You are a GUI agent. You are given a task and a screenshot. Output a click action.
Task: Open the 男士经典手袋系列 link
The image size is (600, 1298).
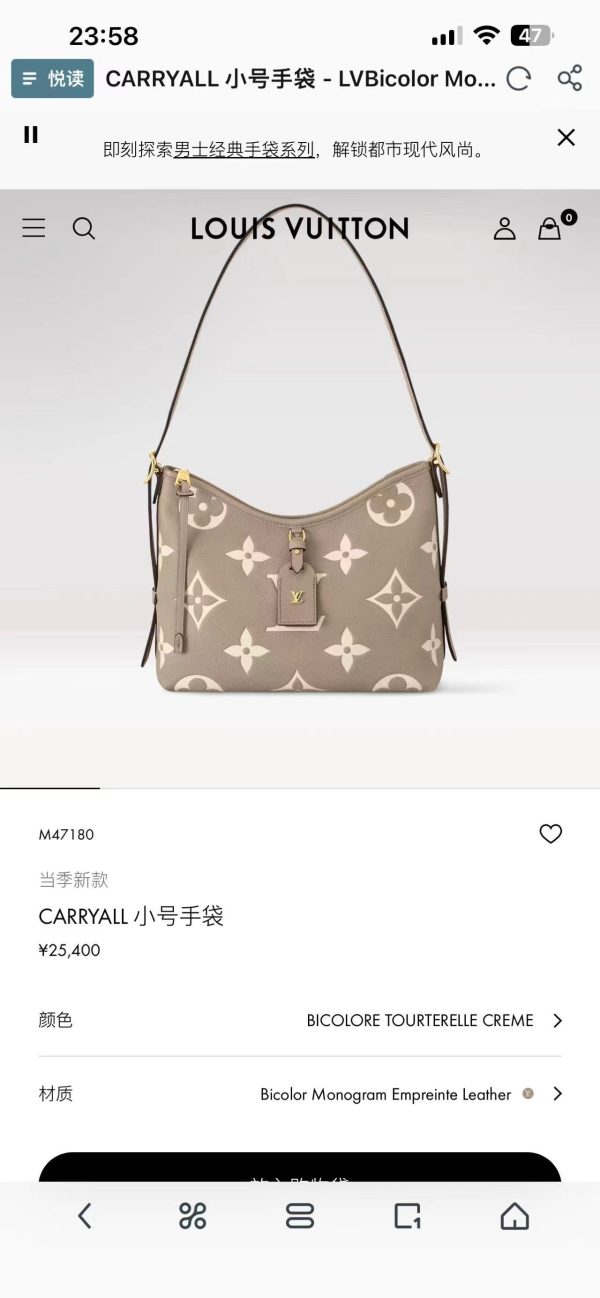(x=244, y=150)
